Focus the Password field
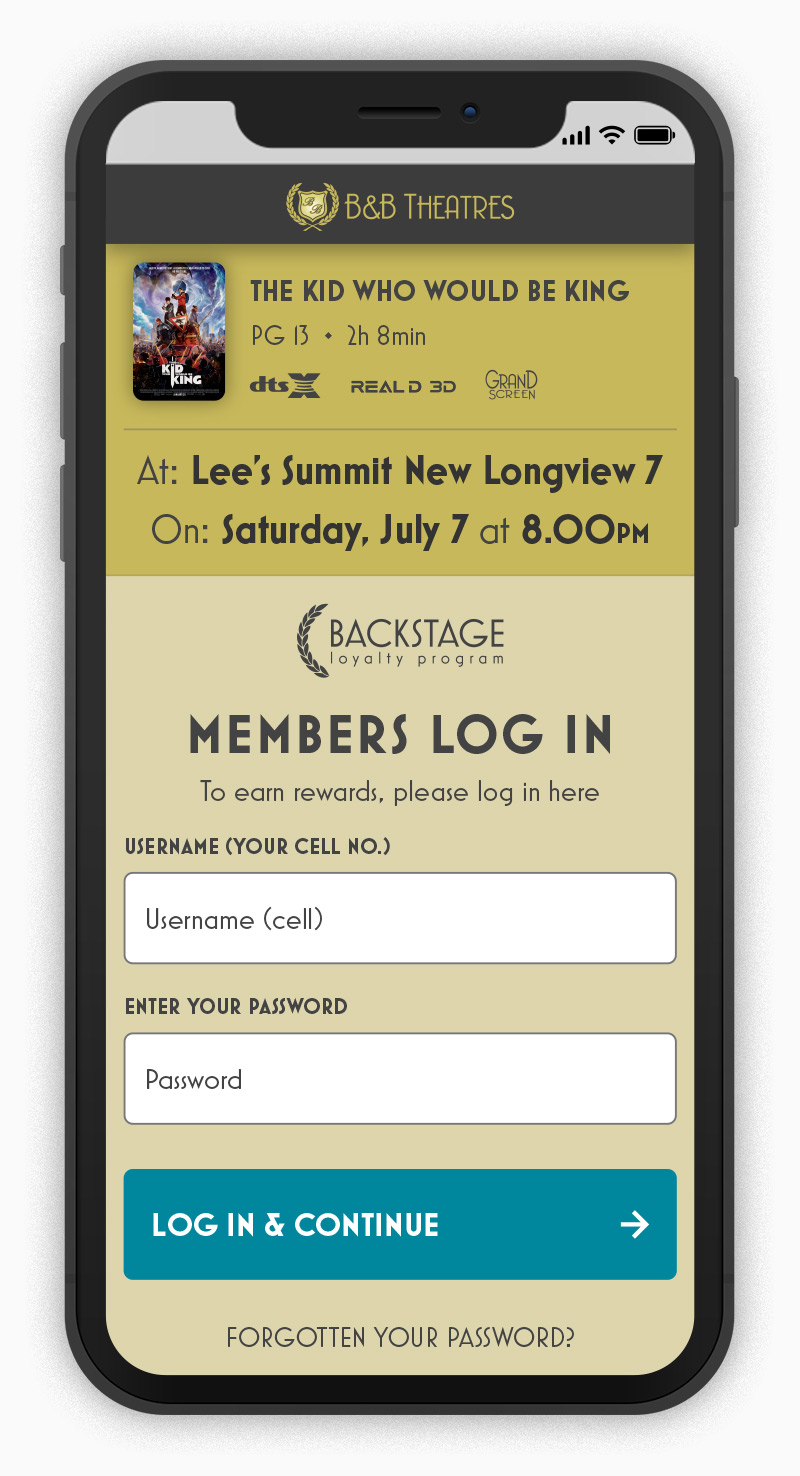This screenshot has width=800, height=1476. coord(400,1078)
